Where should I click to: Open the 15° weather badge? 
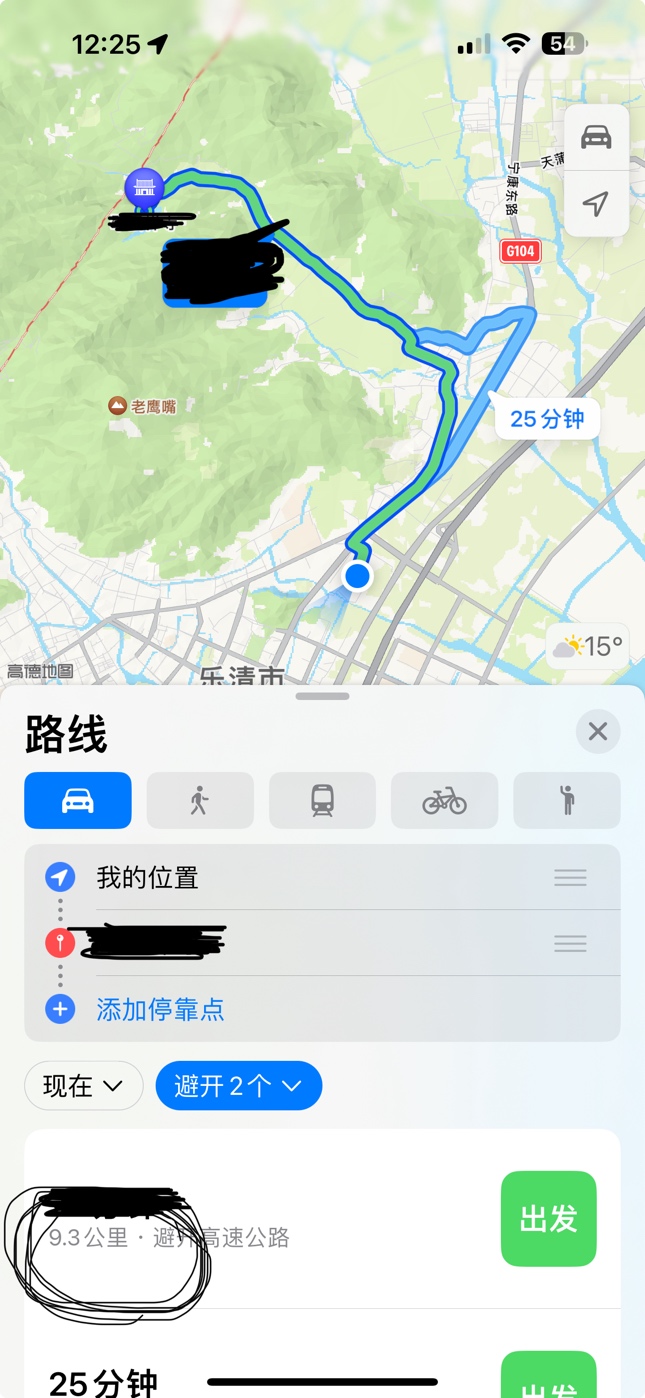coord(589,647)
